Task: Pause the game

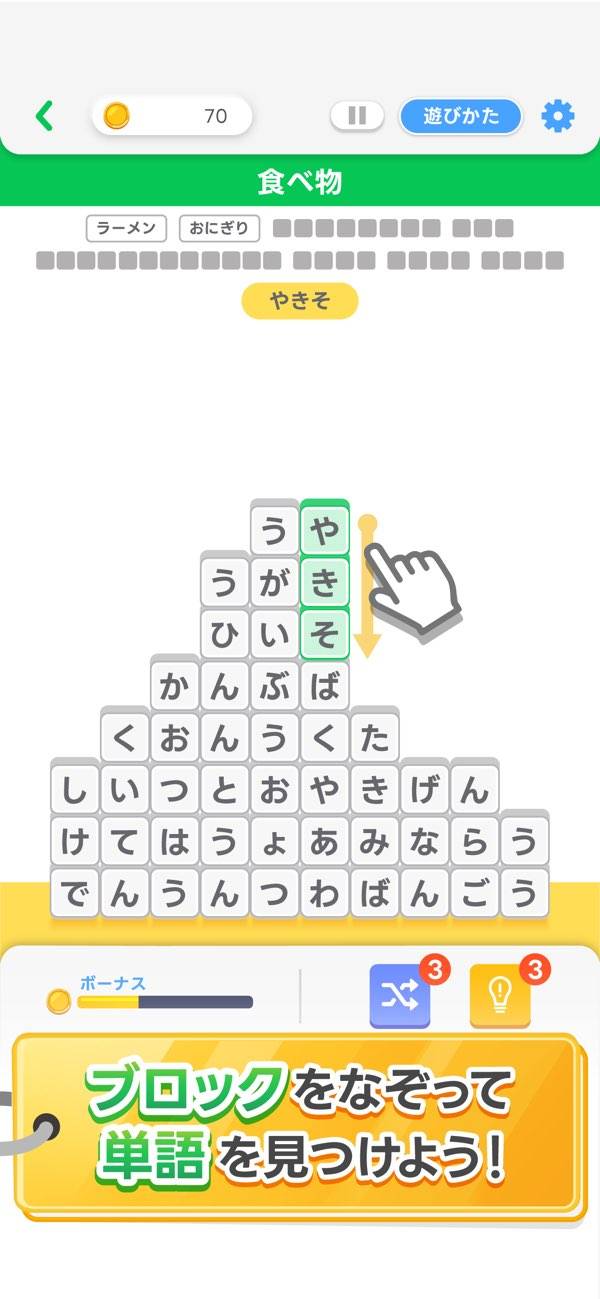Action: [x=357, y=116]
